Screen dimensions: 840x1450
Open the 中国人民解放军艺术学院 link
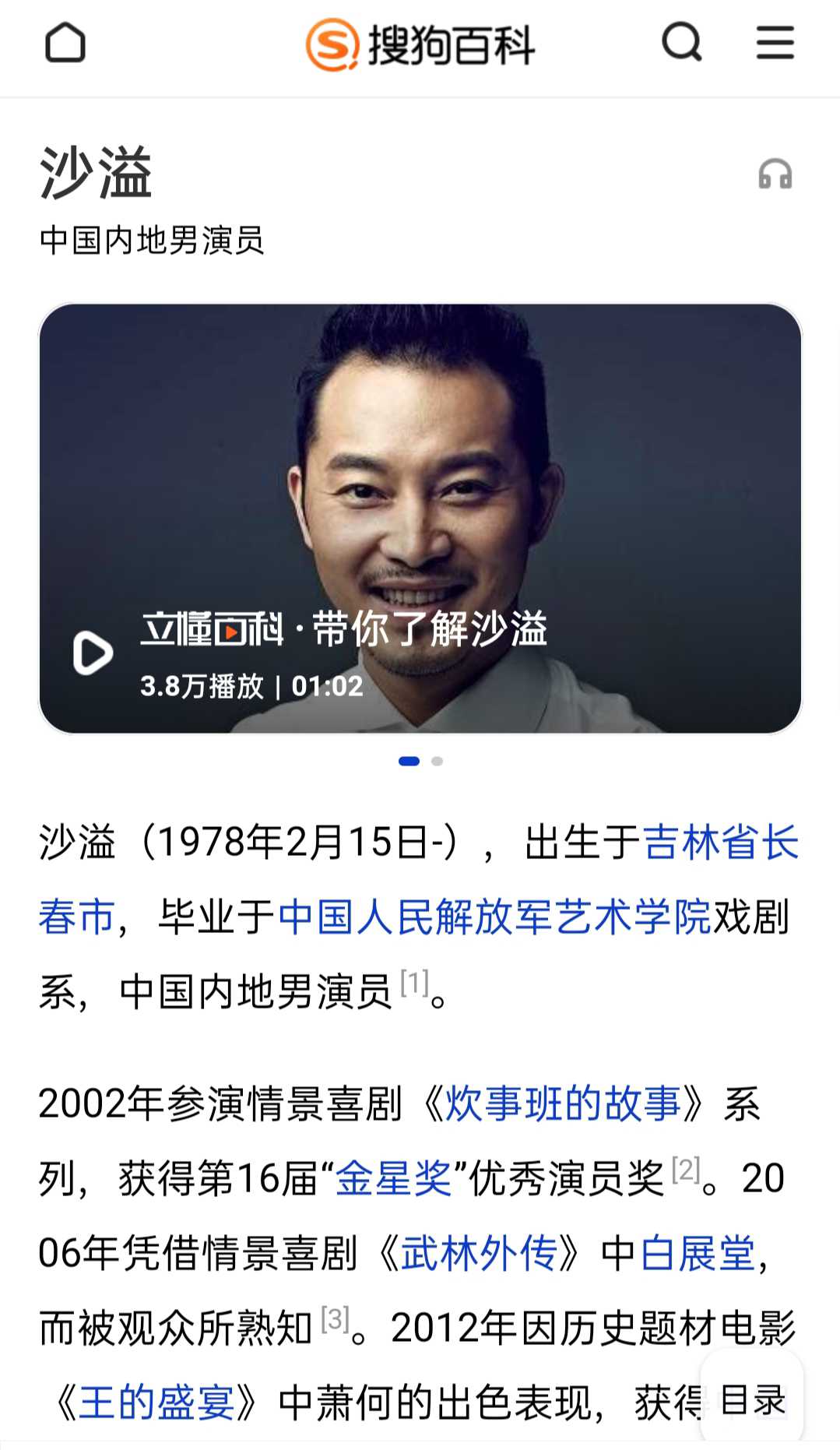pos(494,917)
